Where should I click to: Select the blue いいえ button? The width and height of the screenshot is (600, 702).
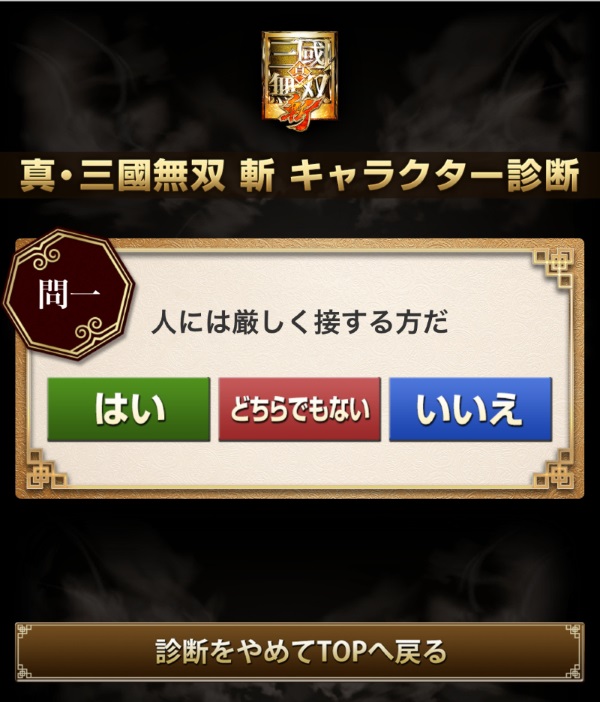click(x=470, y=409)
